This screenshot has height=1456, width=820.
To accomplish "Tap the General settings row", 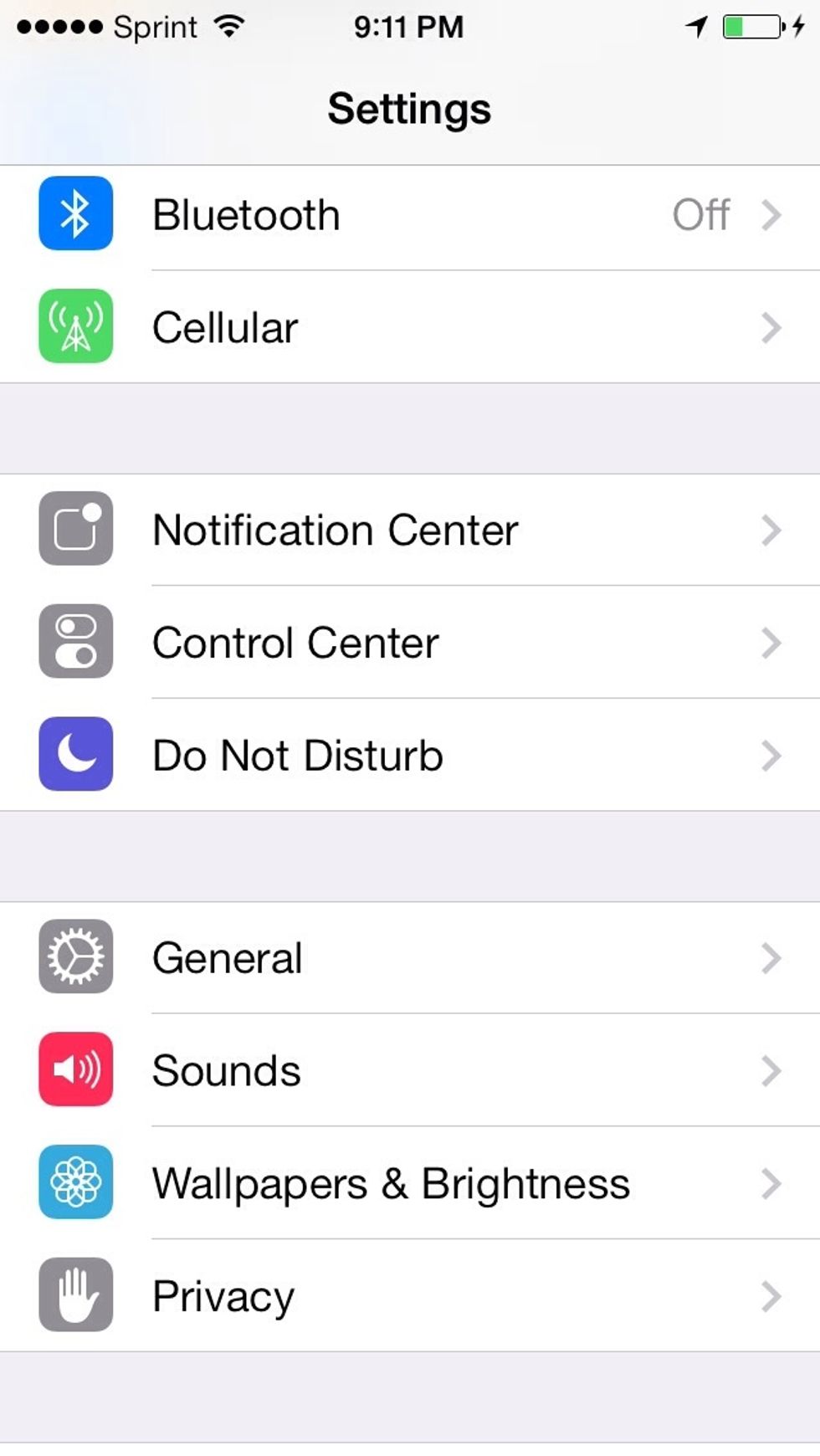I will [x=410, y=957].
